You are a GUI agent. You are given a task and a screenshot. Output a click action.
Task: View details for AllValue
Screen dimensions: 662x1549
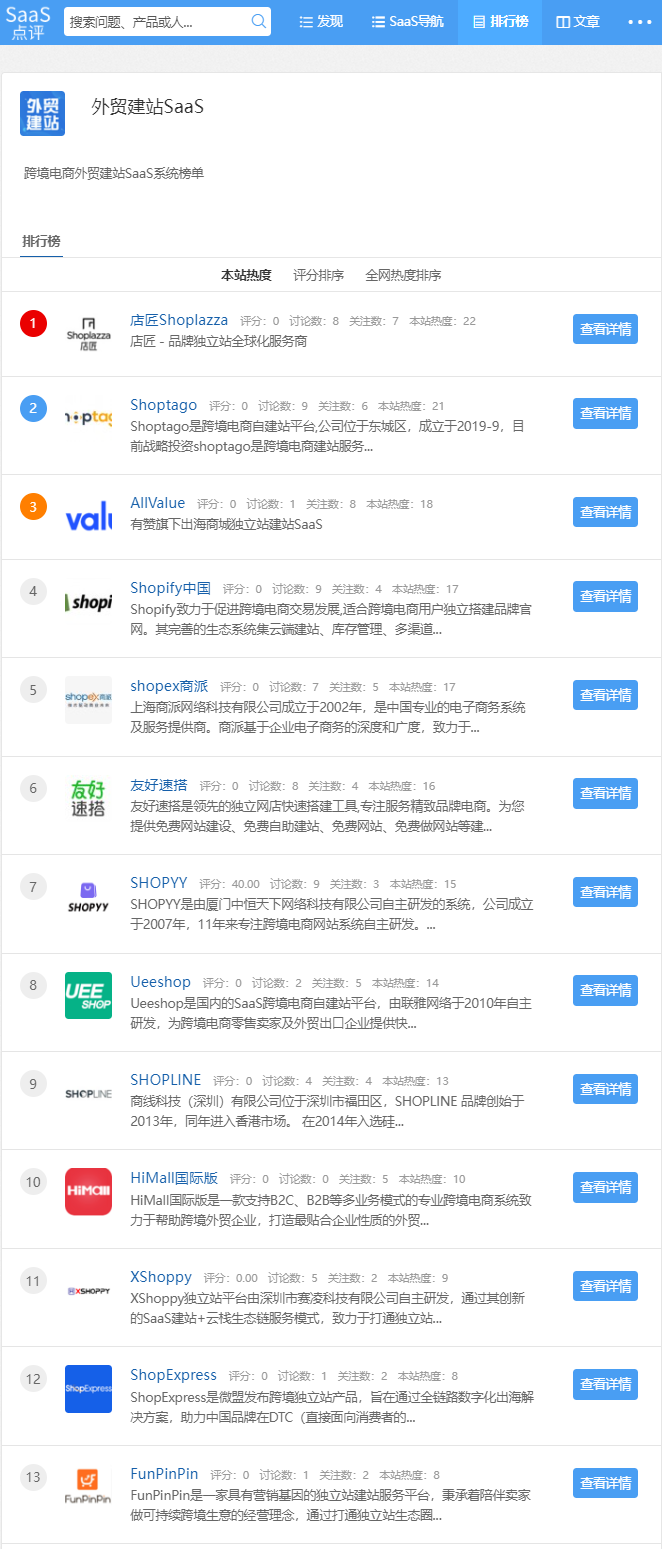coord(605,512)
